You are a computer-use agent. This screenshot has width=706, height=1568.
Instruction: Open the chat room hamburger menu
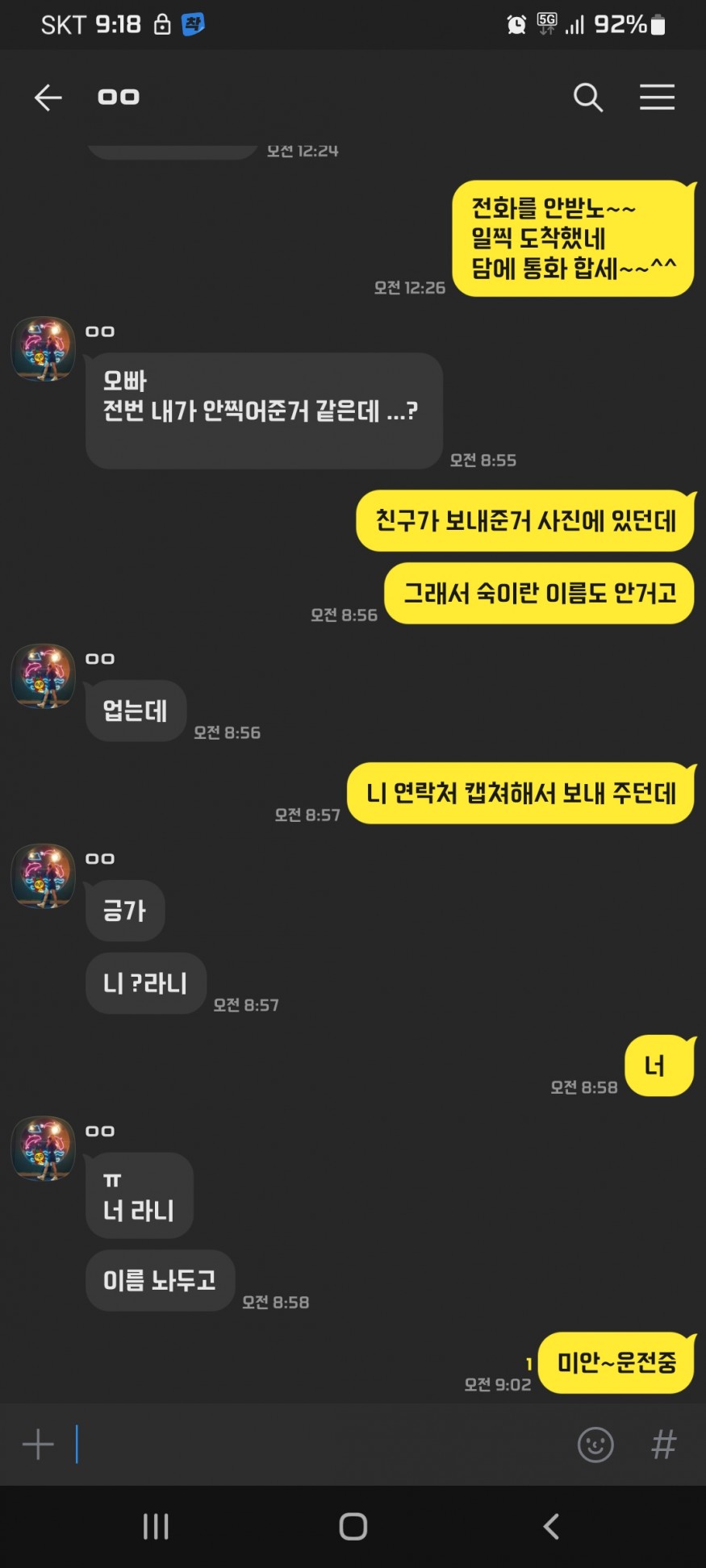(657, 98)
